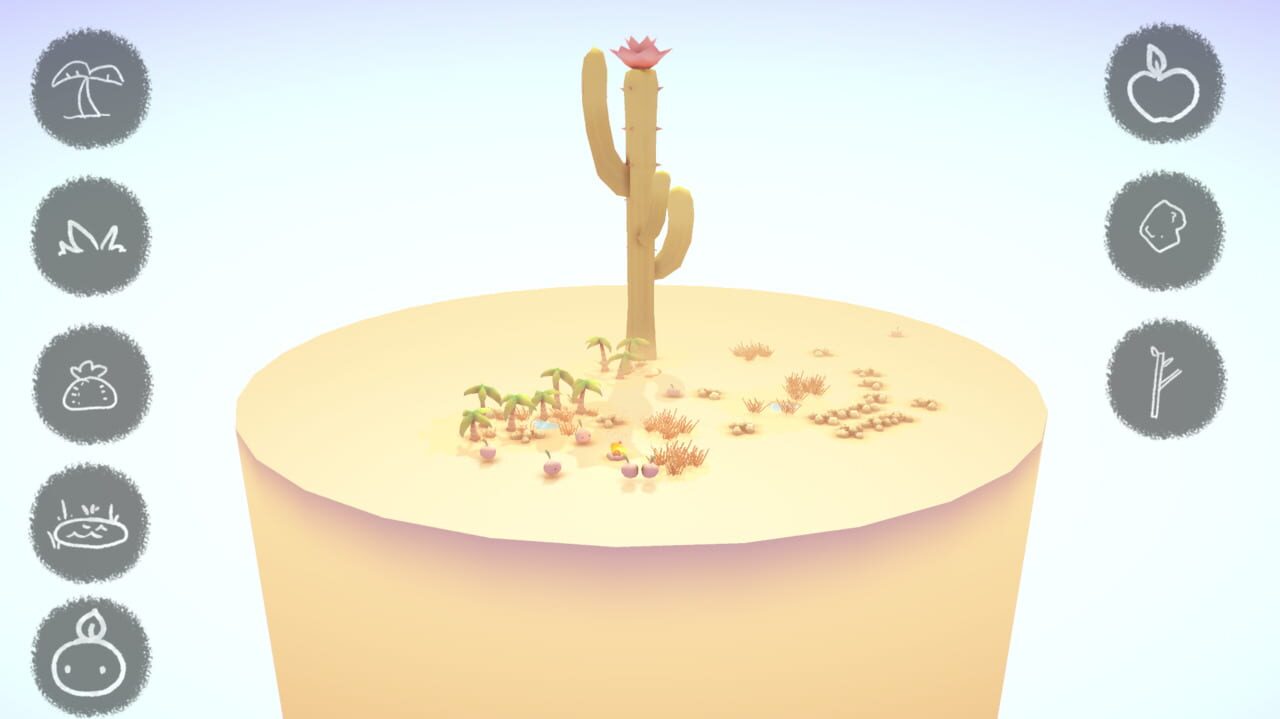Screen dimensions: 1280x719
Task: Choose the rock icon
Action: click(x=1164, y=231)
